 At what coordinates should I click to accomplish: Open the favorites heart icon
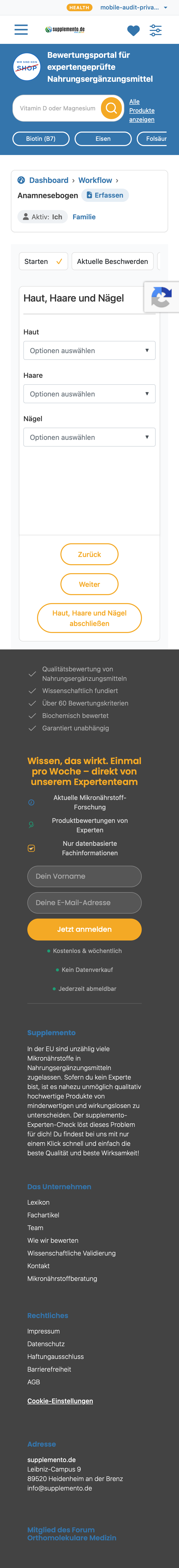134,30
